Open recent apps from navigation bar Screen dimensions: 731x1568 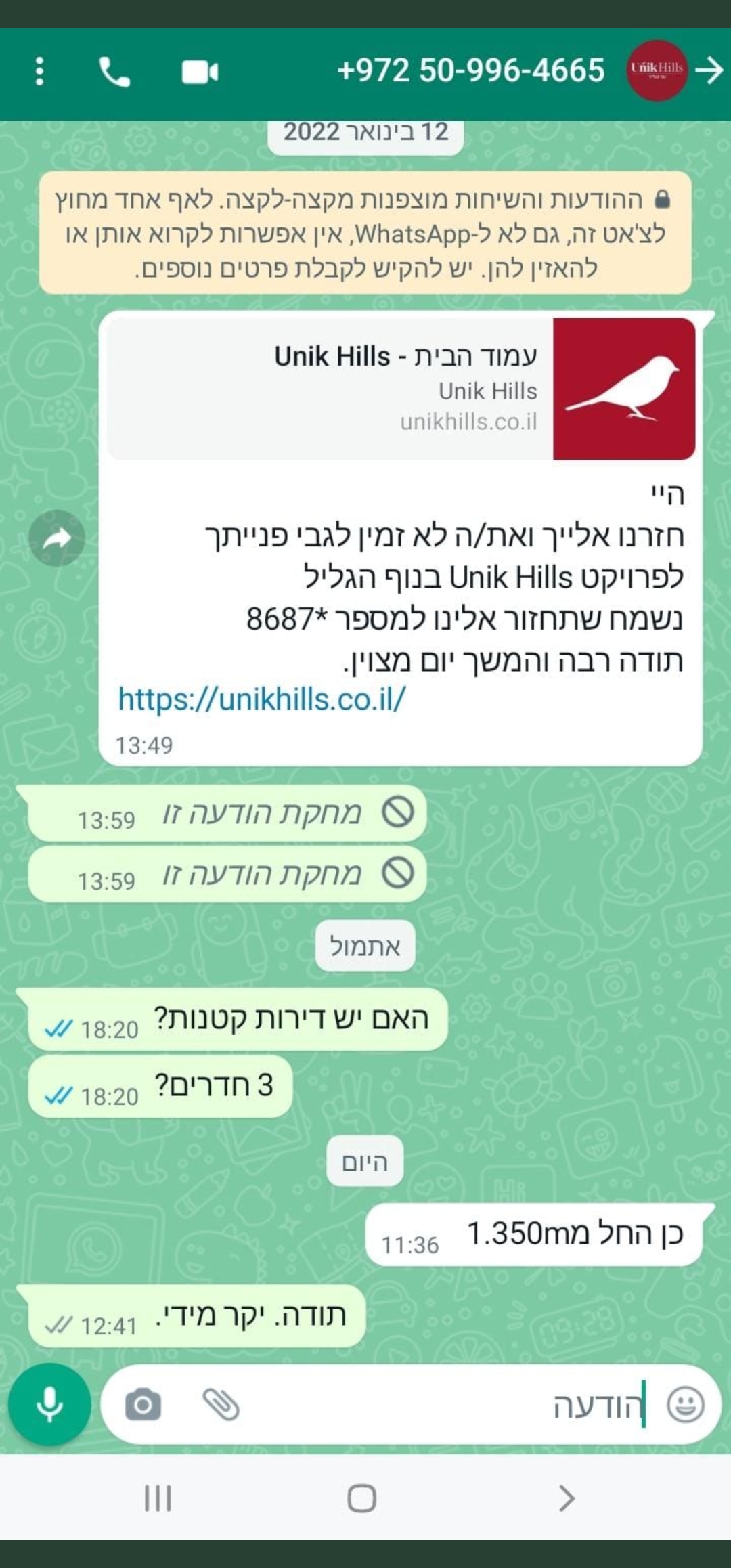(x=158, y=1498)
